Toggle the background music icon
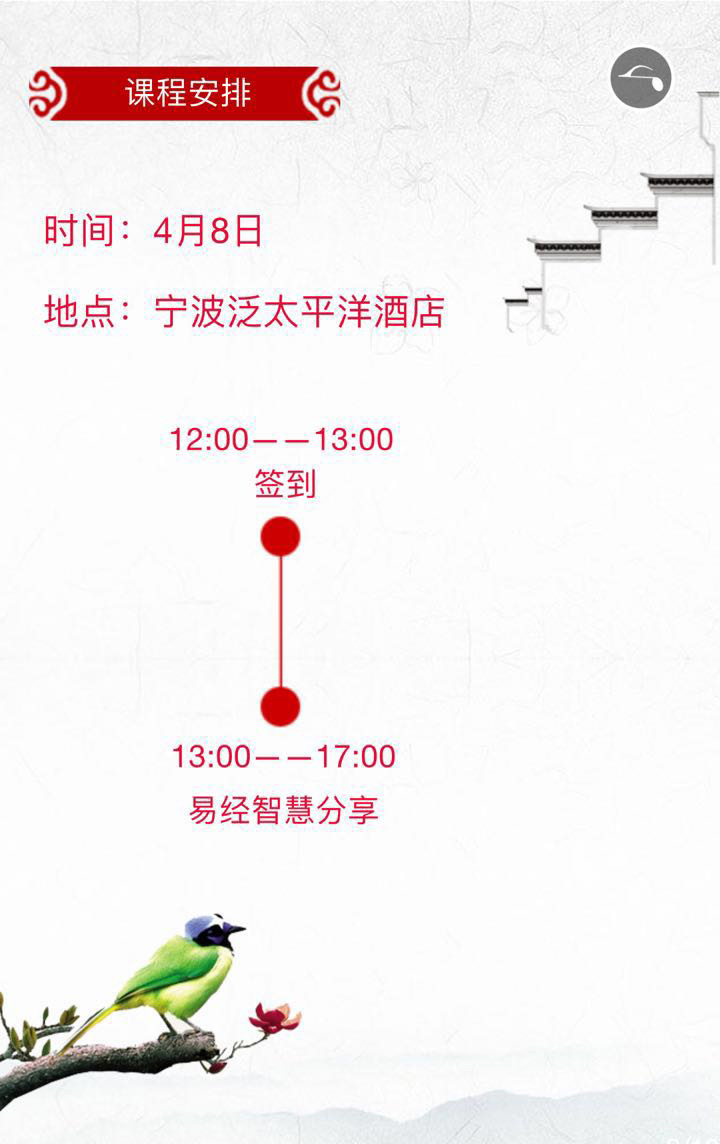The height and width of the screenshot is (1144, 720). click(641, 78)
